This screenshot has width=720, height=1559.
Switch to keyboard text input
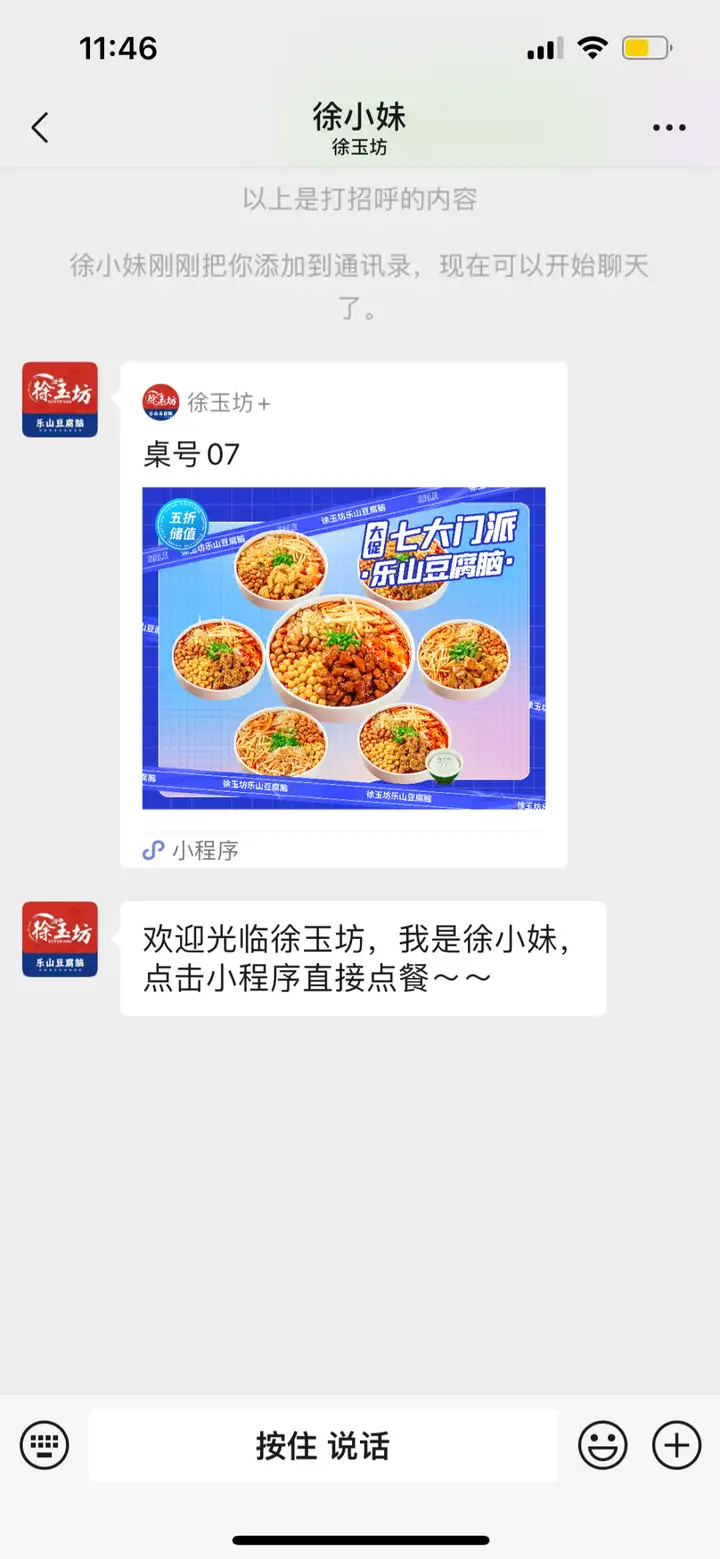pyautogui.click(x=45, y=1445)
